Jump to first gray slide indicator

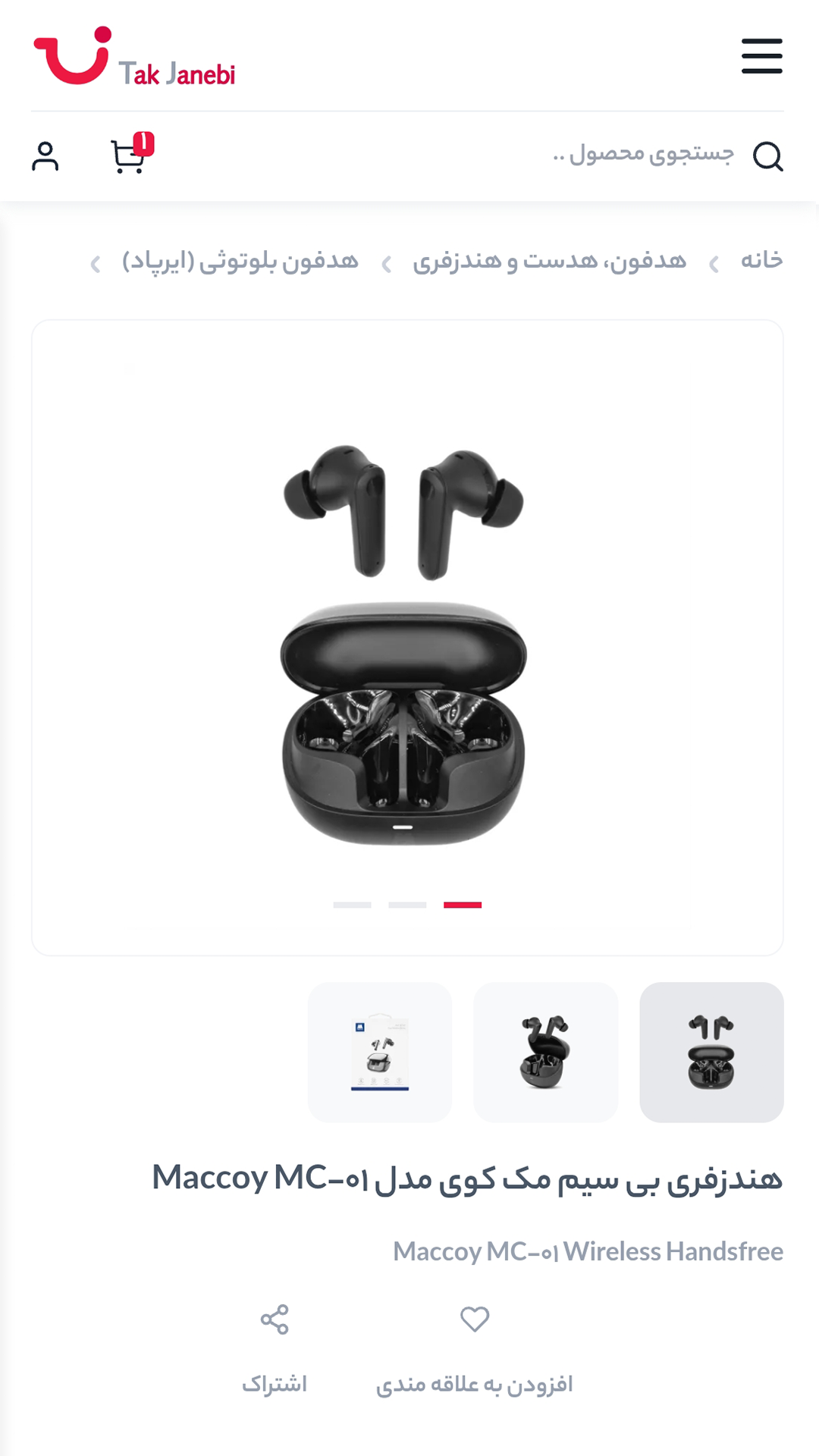(x=353, y=905)
